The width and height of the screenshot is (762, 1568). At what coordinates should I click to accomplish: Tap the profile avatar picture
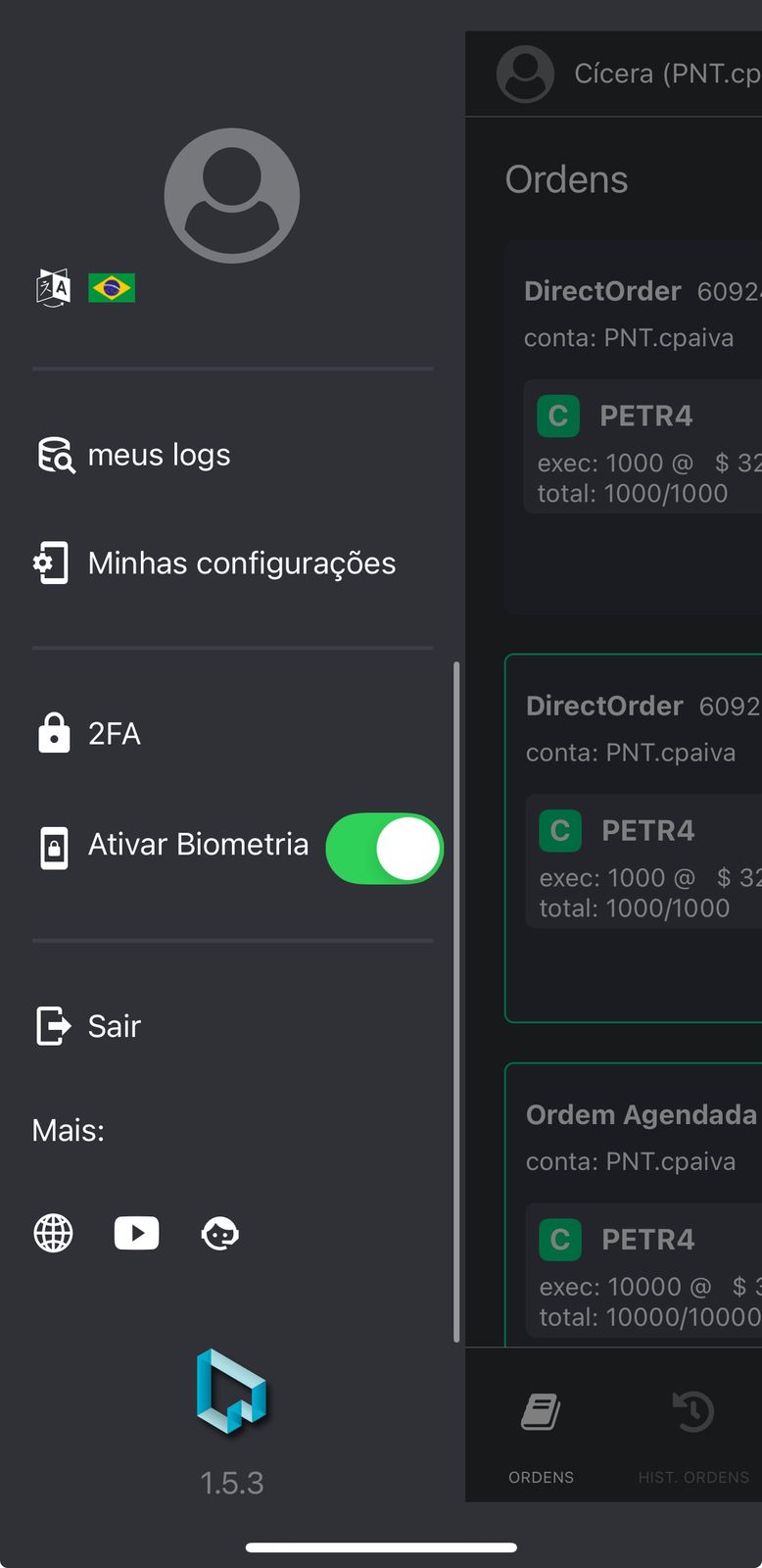(x=232, y=196)
